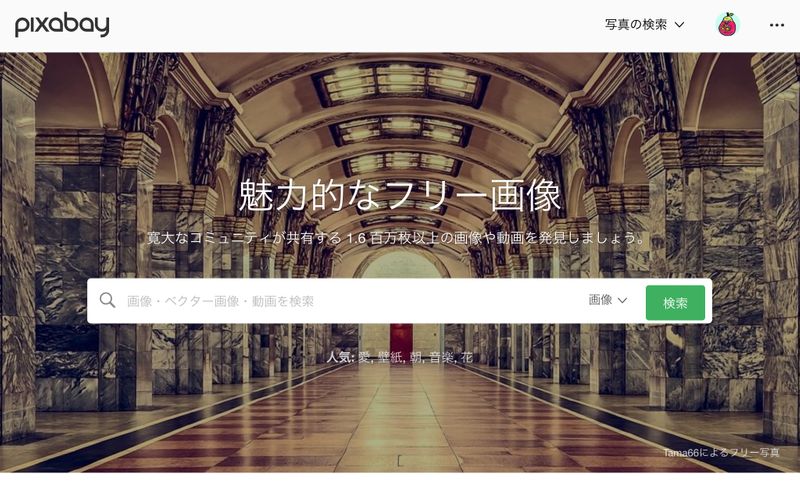Open the three-dot overflow menu
The width and height of the screenshot is (800, 489).
point(777,25)
